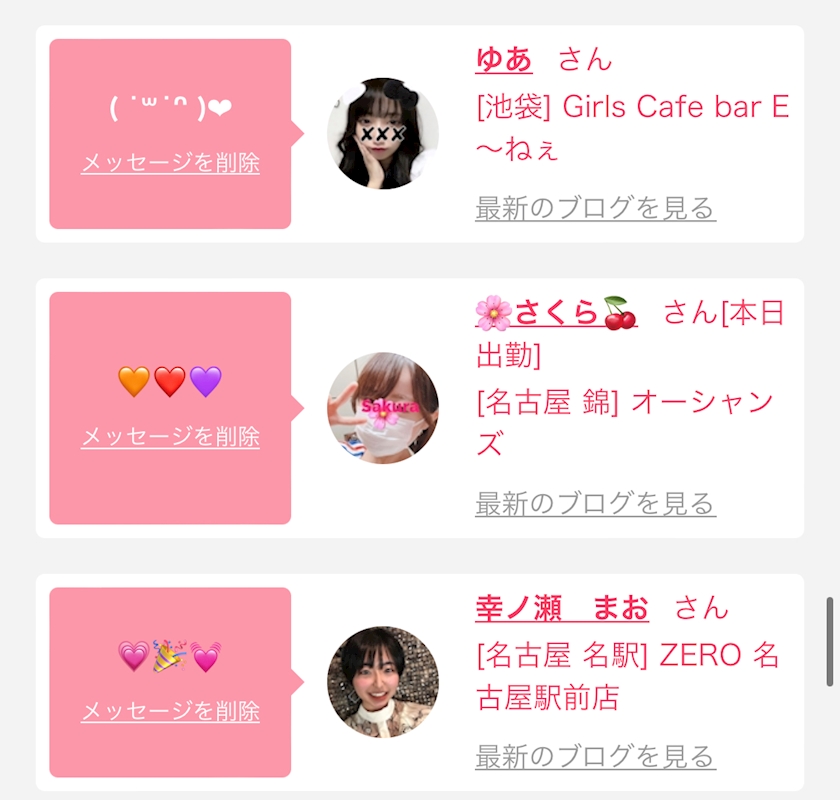Open ゆあ's profile name link
The height and width of the screenshot is (800, 840).
504,59
